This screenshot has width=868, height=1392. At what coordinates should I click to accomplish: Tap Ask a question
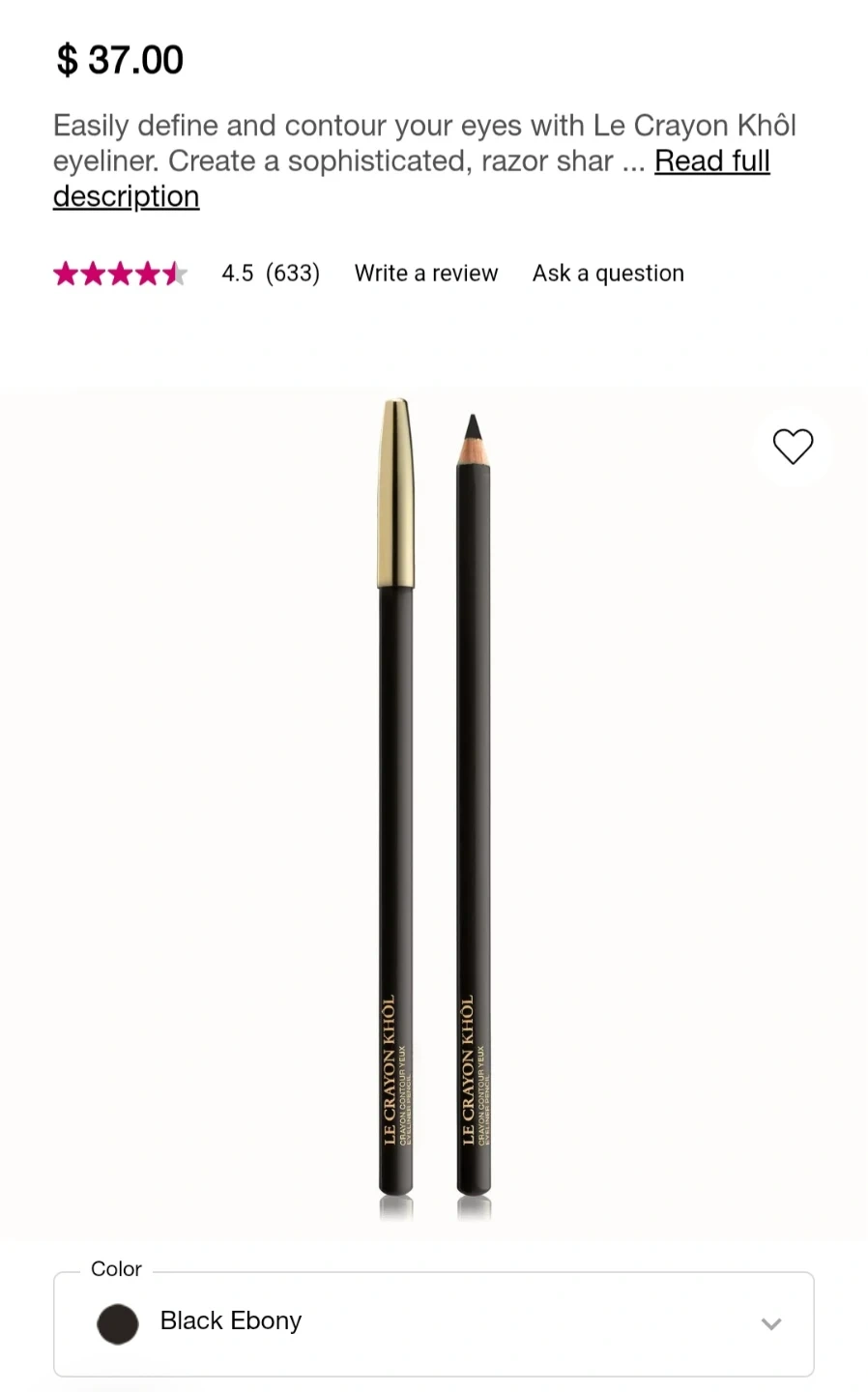(608, 274)
